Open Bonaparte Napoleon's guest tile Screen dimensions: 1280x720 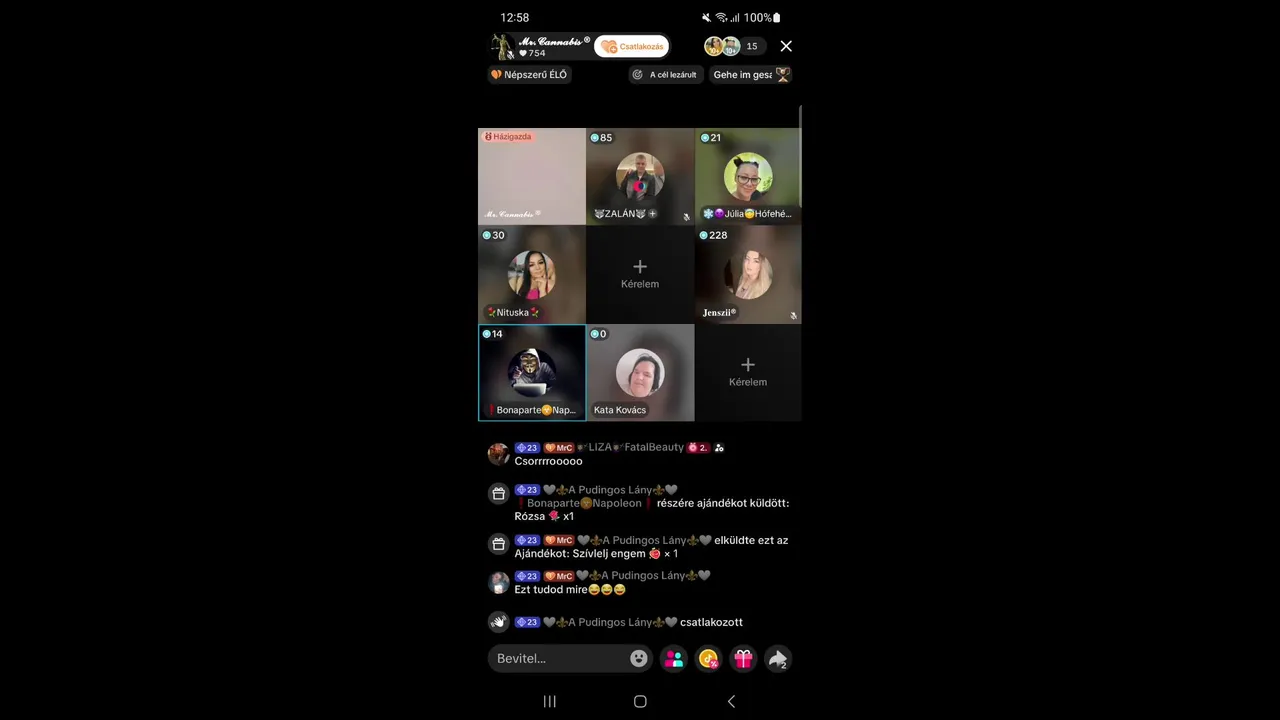coord(532,372)
